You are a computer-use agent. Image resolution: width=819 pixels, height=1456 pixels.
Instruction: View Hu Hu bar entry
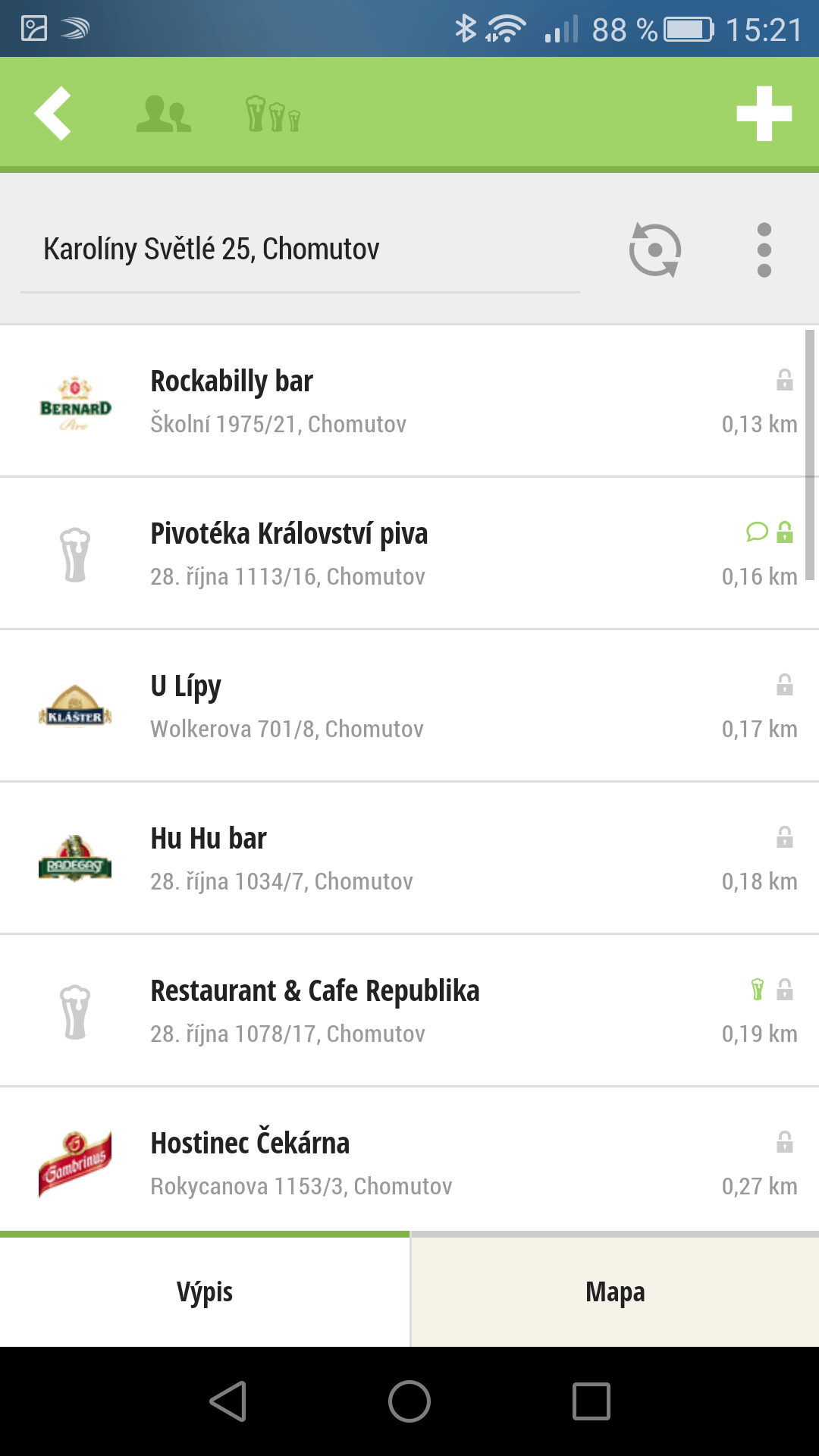pyautogui.click(x=409, y=858)
